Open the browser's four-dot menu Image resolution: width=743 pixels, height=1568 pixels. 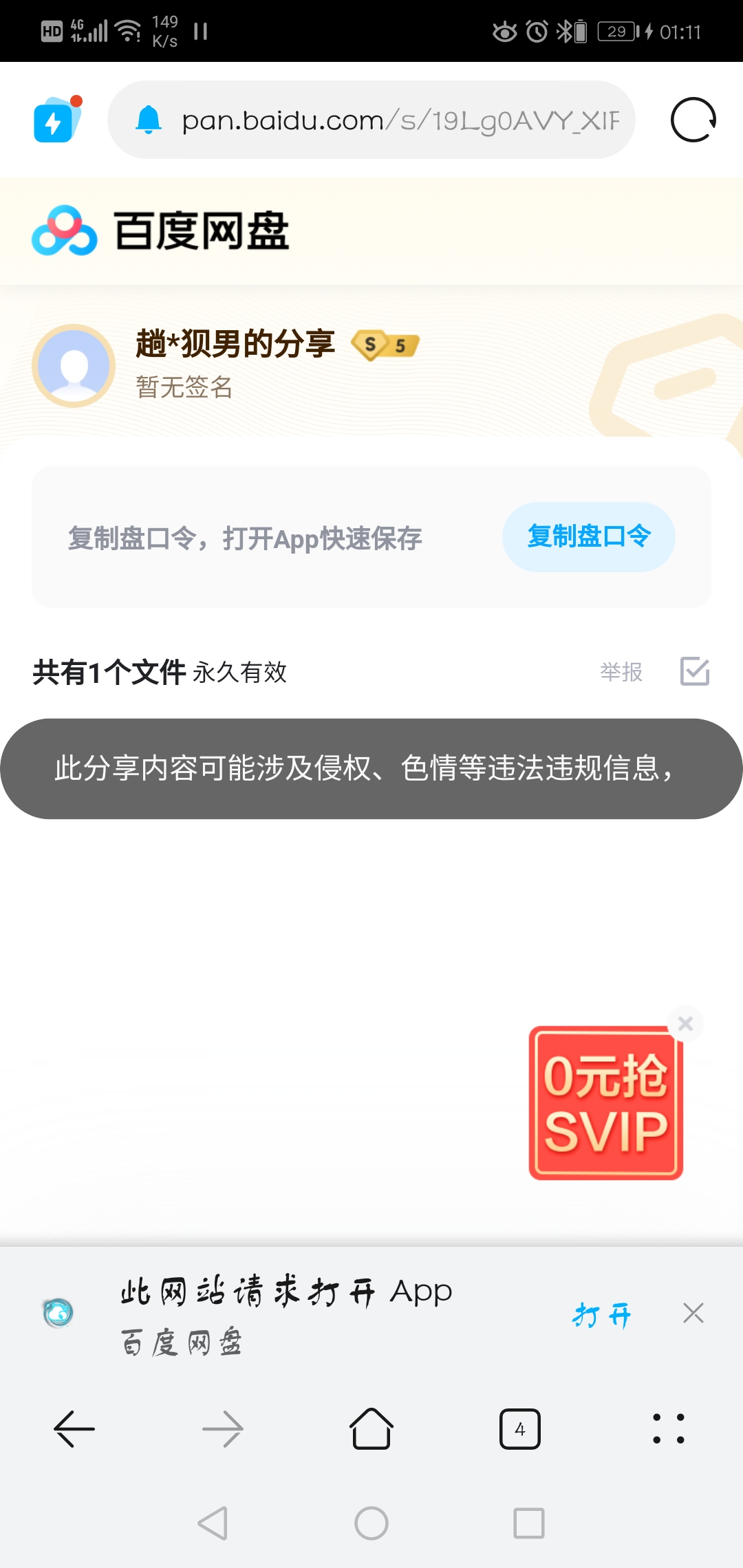(668, 1429)
